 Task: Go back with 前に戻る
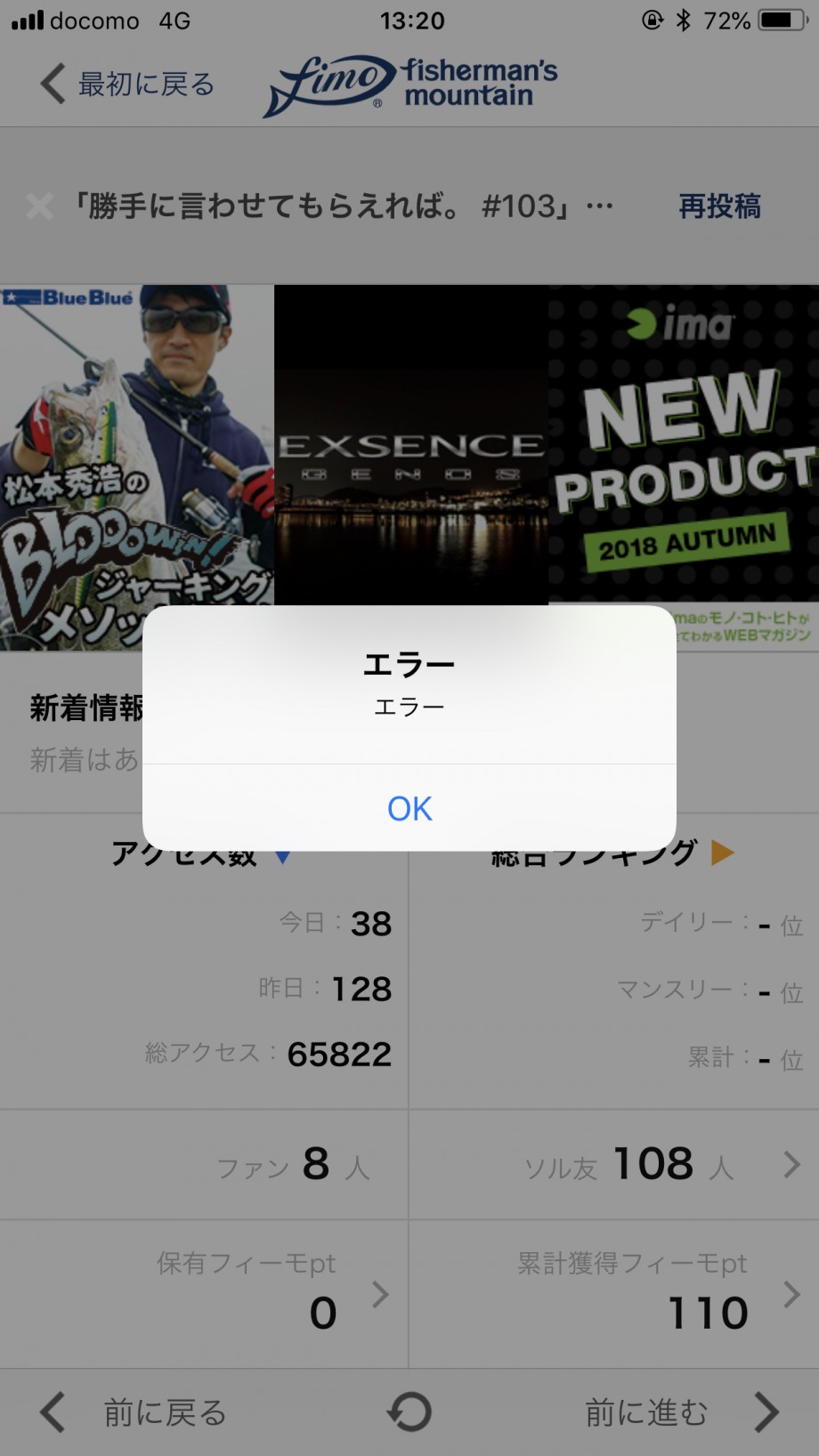click(x=134, y=1412)
